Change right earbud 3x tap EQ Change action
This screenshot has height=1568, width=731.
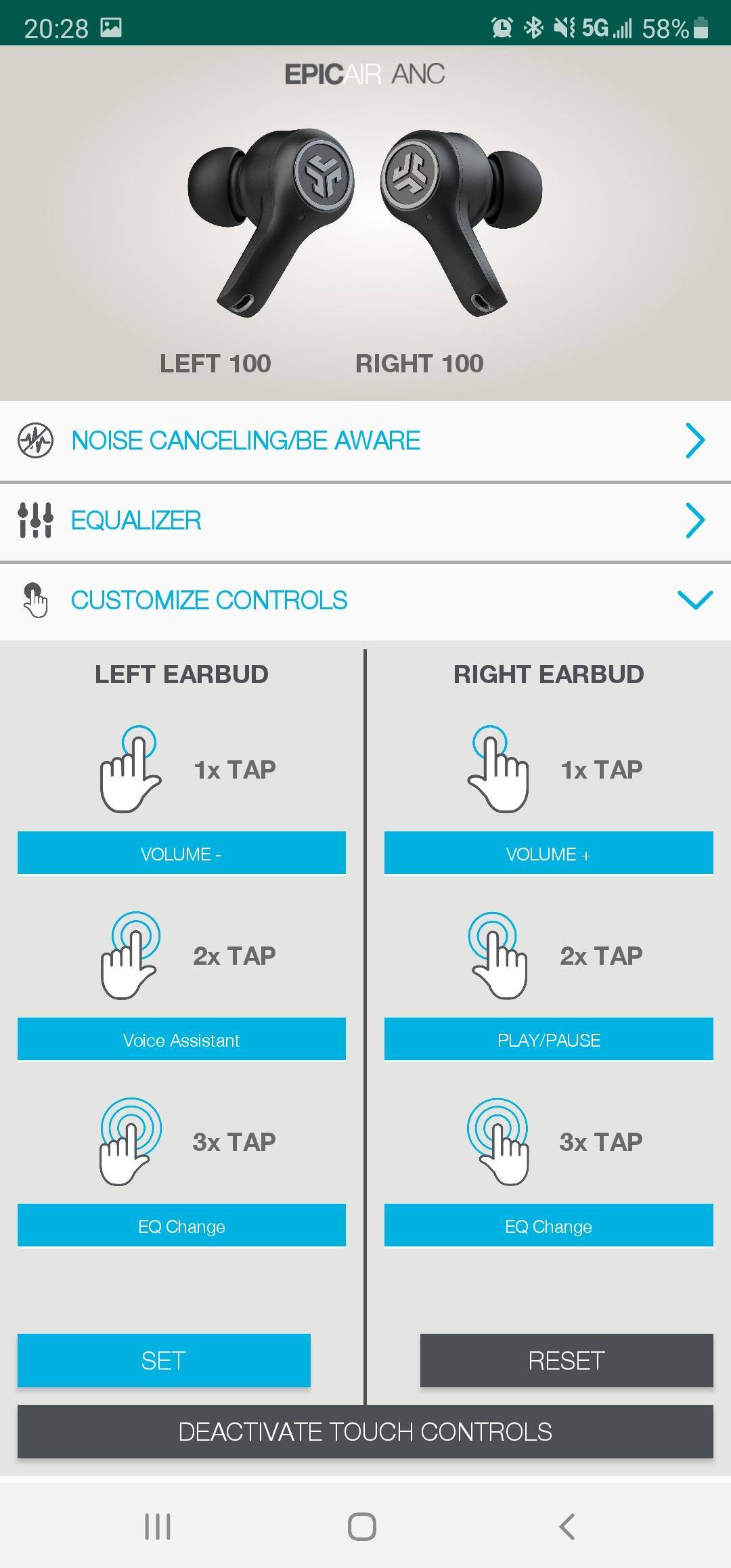click(x=548, y=1226)
